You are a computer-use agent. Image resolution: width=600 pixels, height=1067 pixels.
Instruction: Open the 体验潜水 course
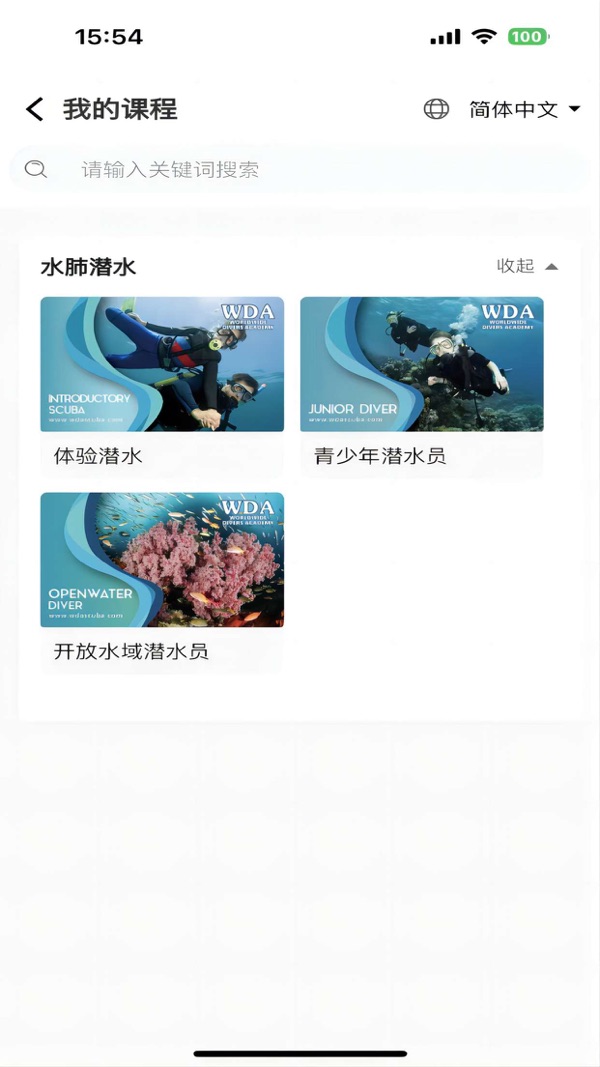click(162, 382)
